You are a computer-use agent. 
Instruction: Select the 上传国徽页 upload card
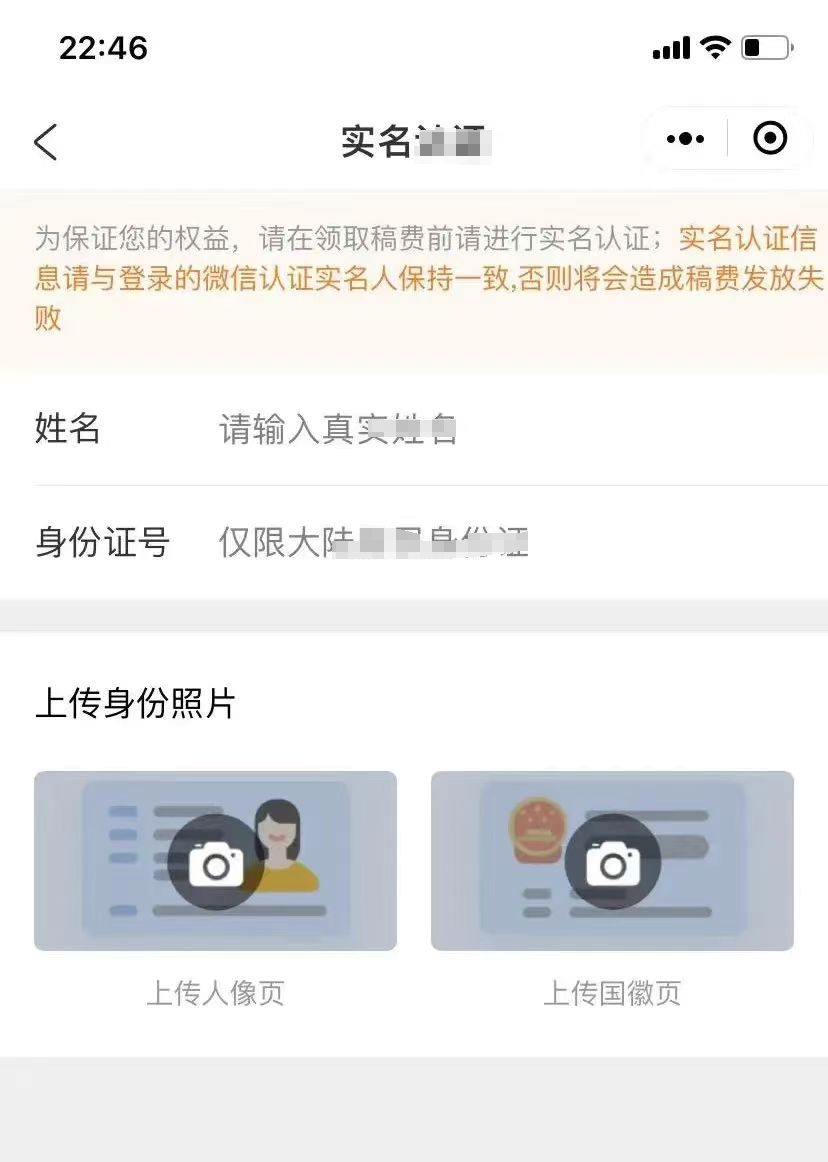tap(613, 862)
